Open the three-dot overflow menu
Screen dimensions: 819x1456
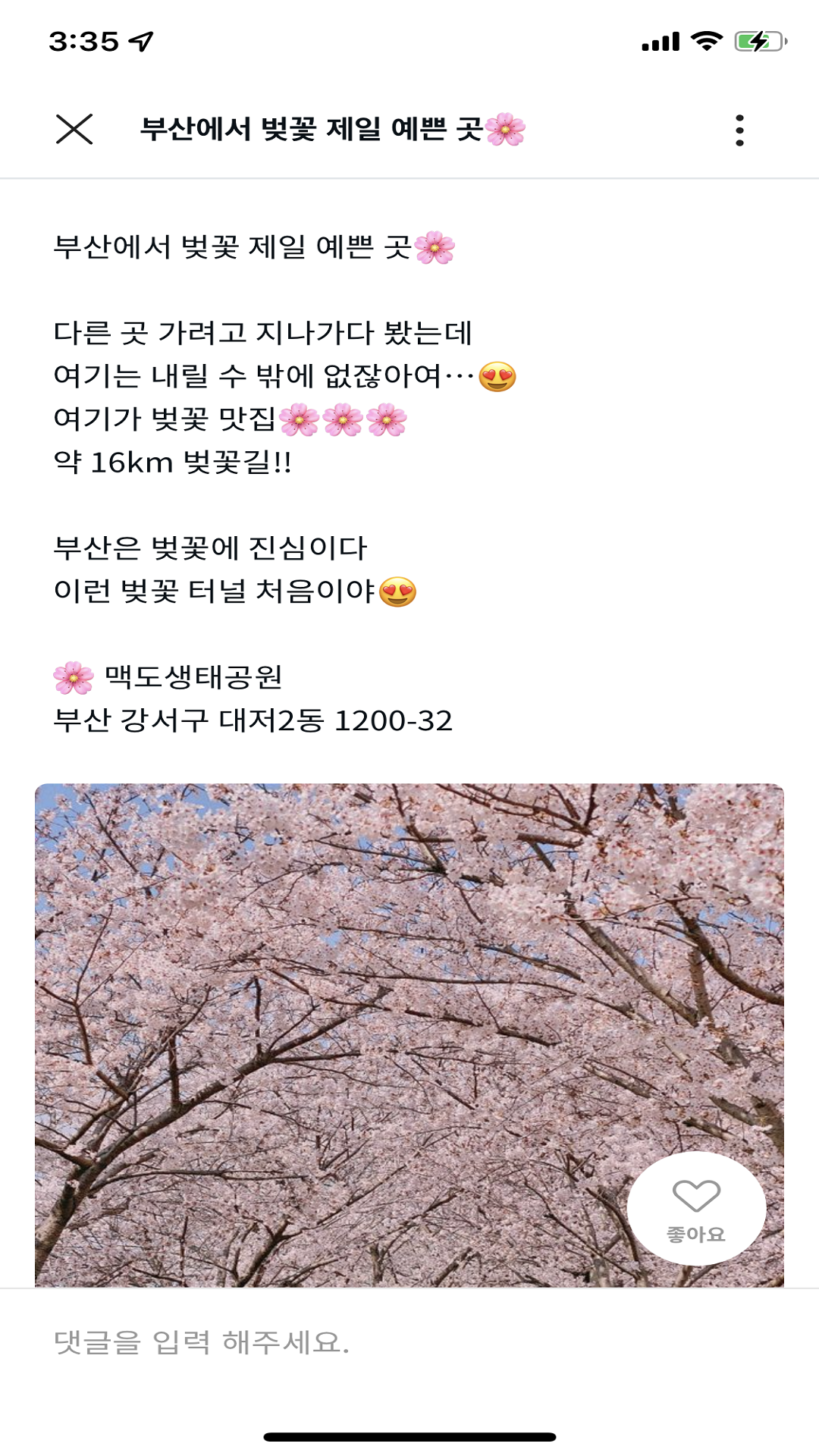[x=739, y=130]
